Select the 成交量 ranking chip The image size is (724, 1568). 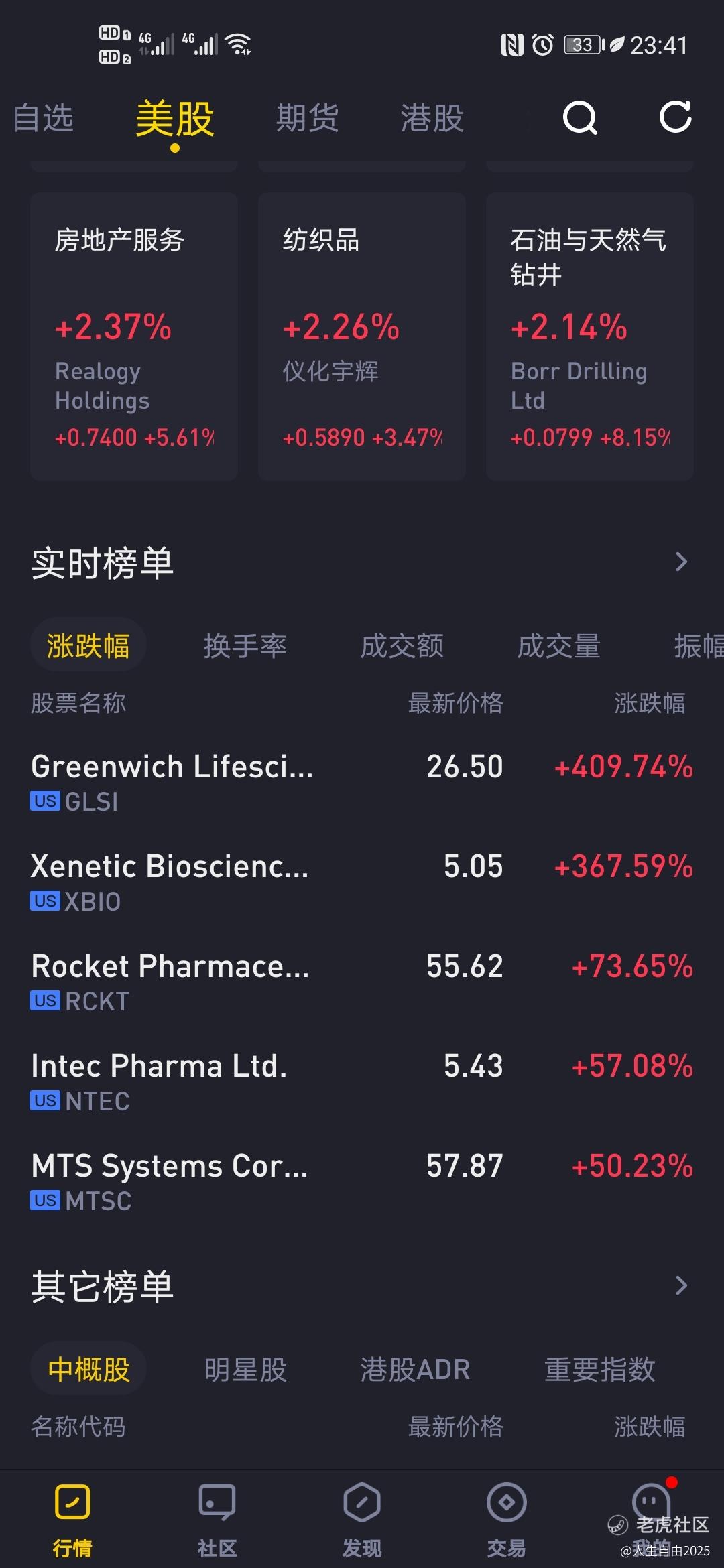pos(559,646)
